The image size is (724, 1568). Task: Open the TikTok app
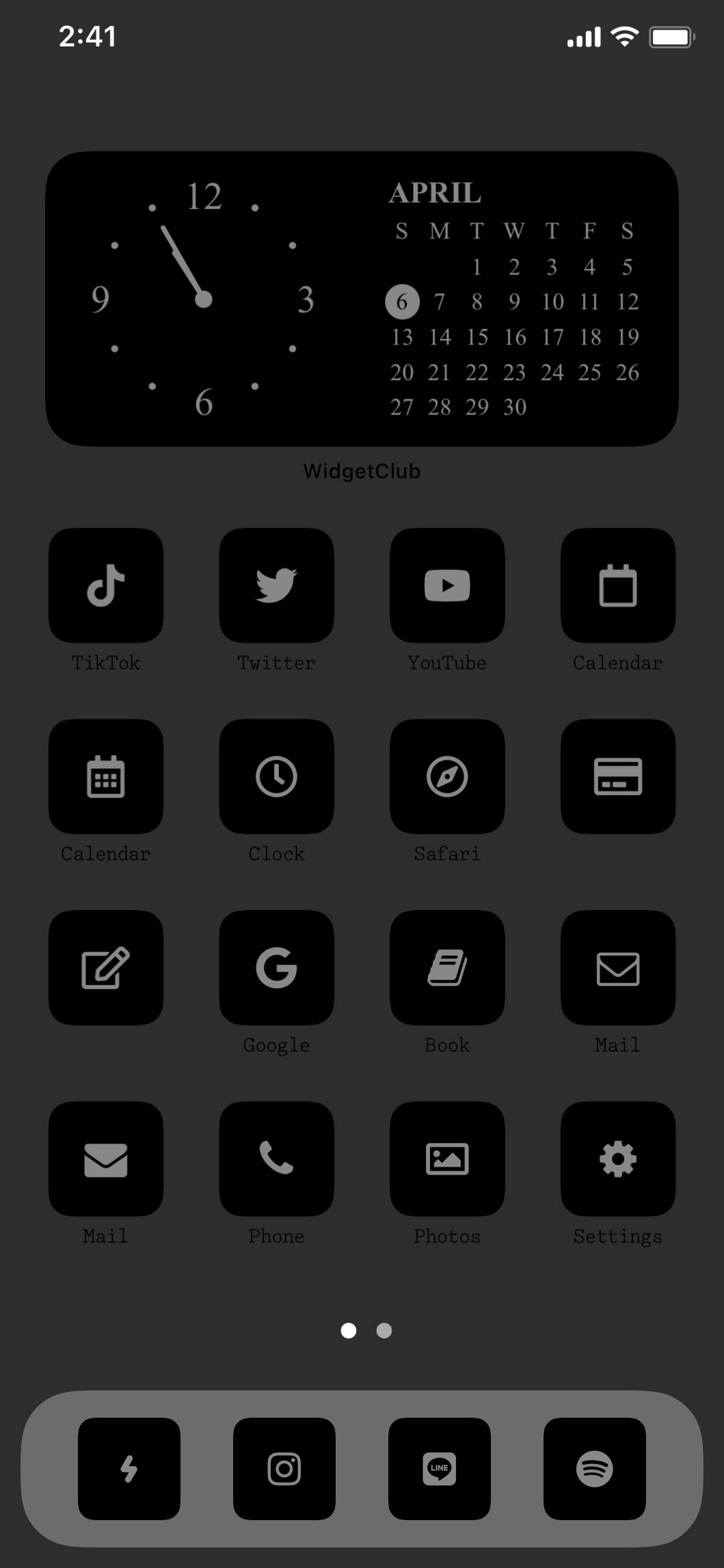click(106, 586)
